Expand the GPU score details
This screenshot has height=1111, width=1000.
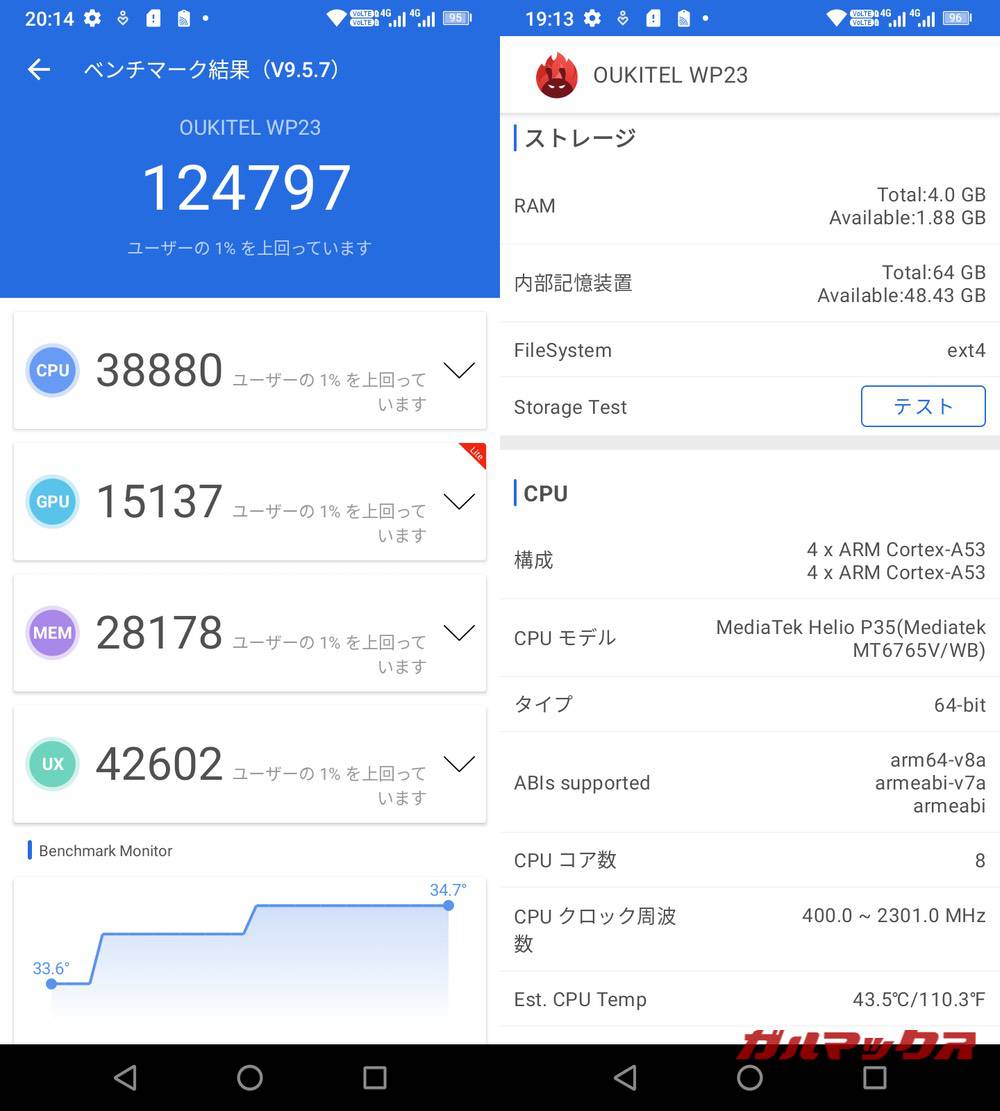coord(459,501)
